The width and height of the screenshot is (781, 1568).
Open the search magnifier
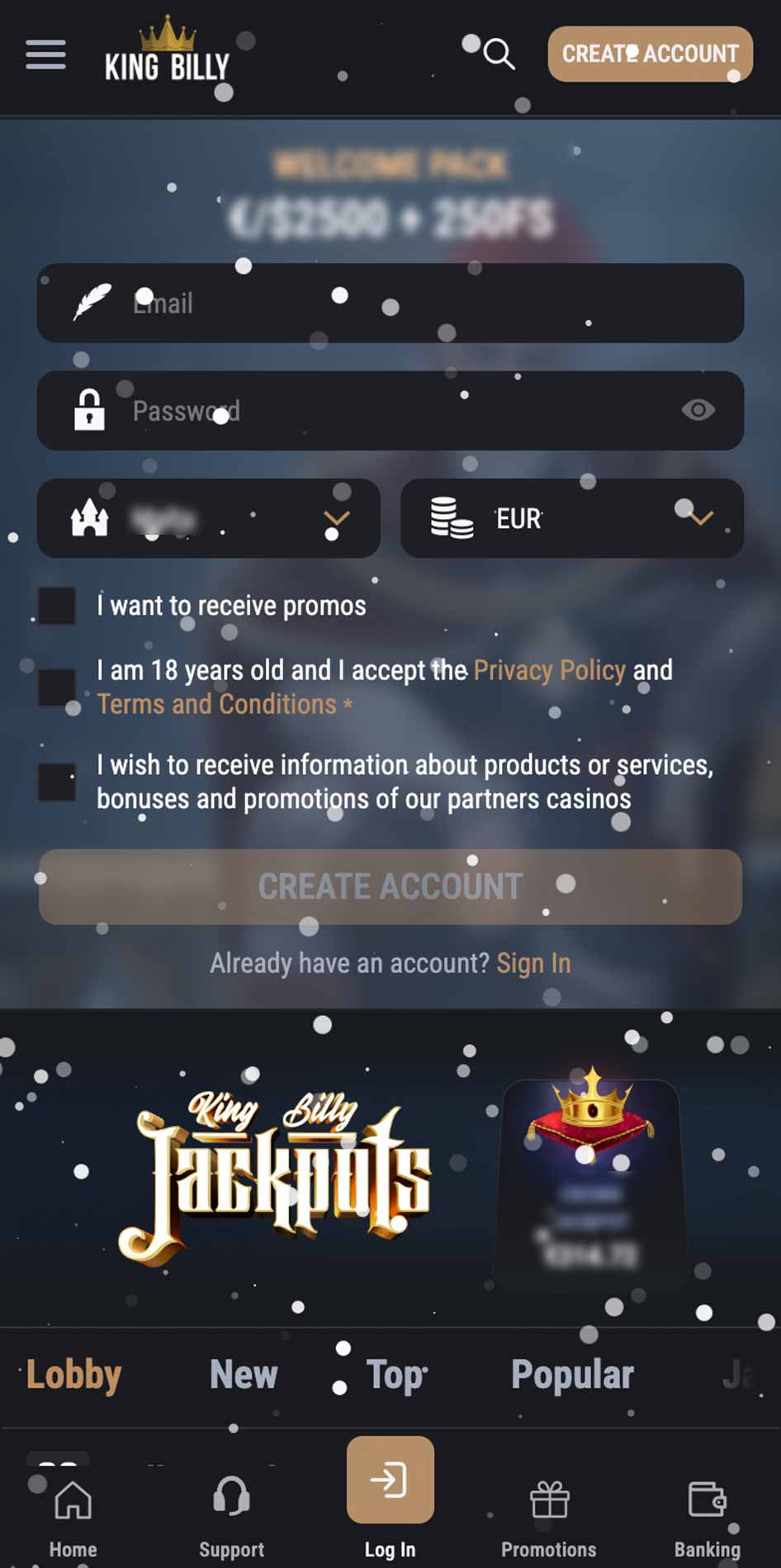pyautogui.click(x=499, y=54)
